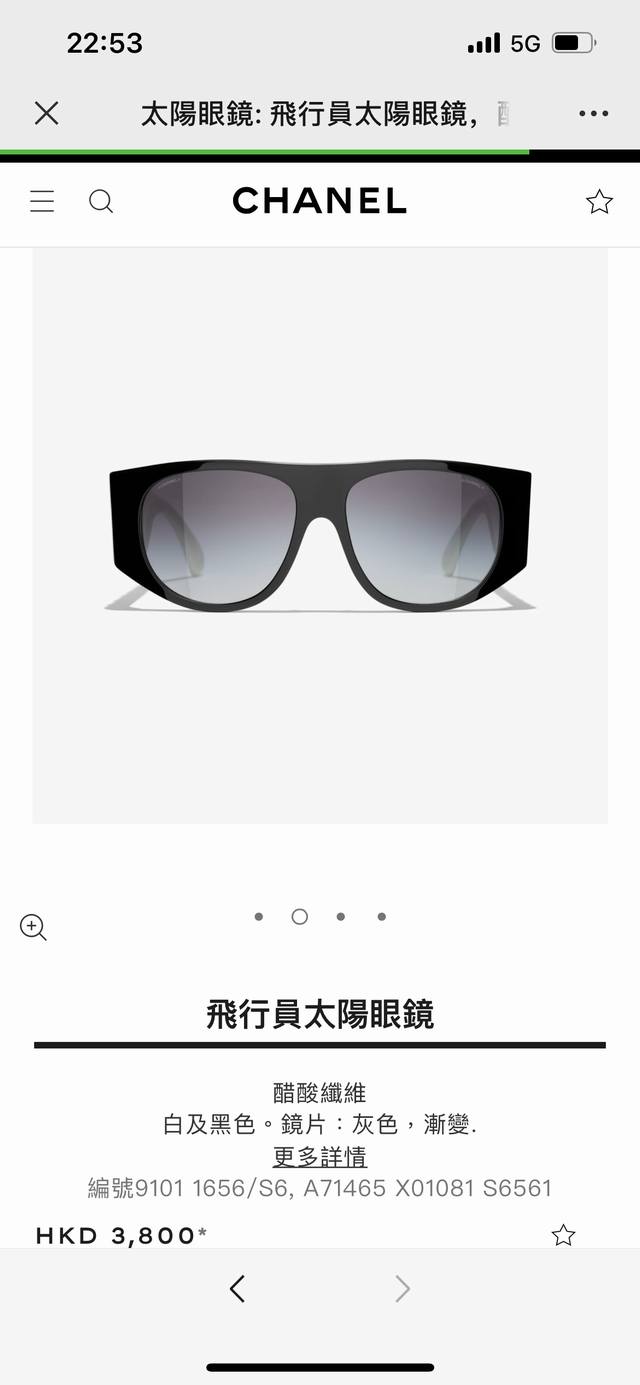This screenshot has width=640, height=1385.
Task: Search the Chanel site
Action: pyautogui.click(x=101, y=202)
